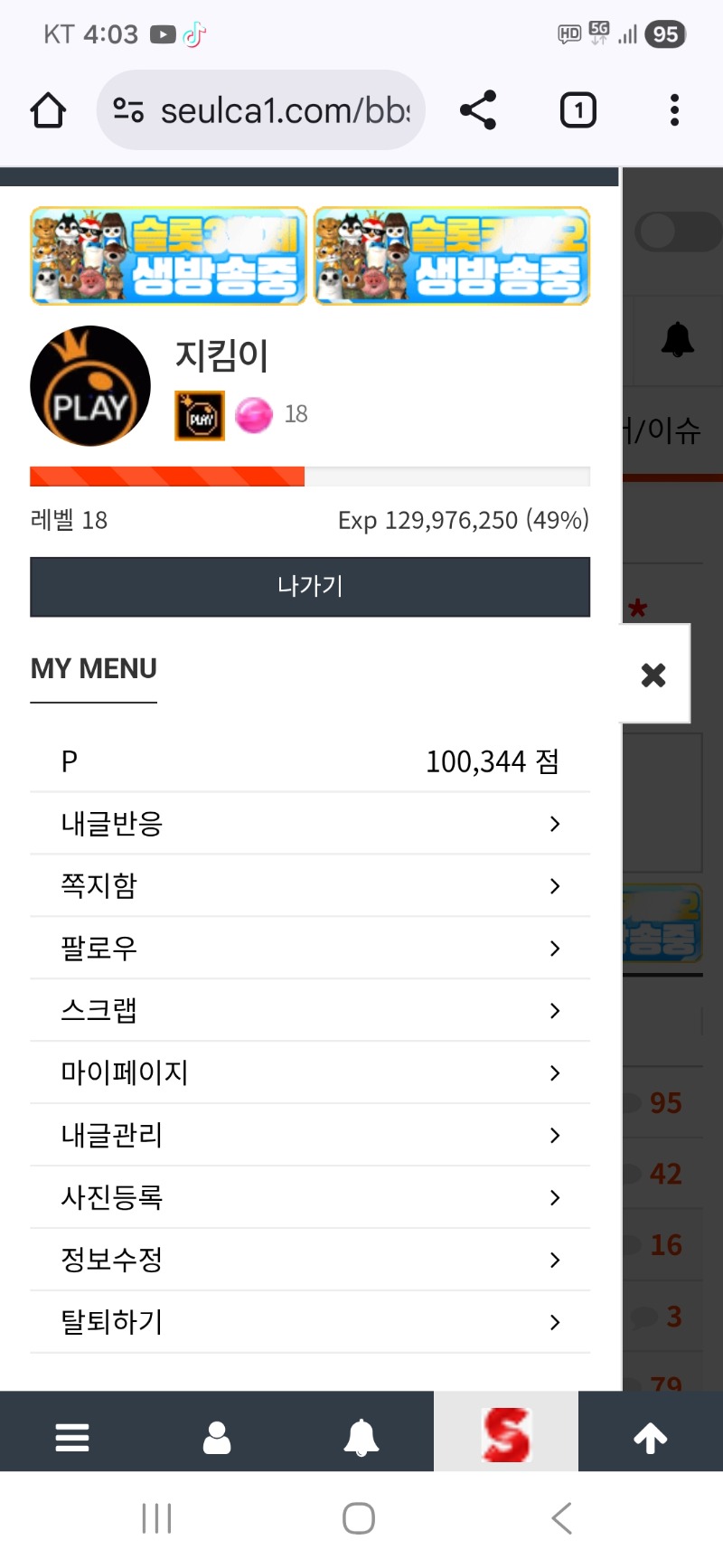Open 스크랩 saved items
Image resolution: width=723 pixels, height=1568 pixels.
tap(310, 1011)
